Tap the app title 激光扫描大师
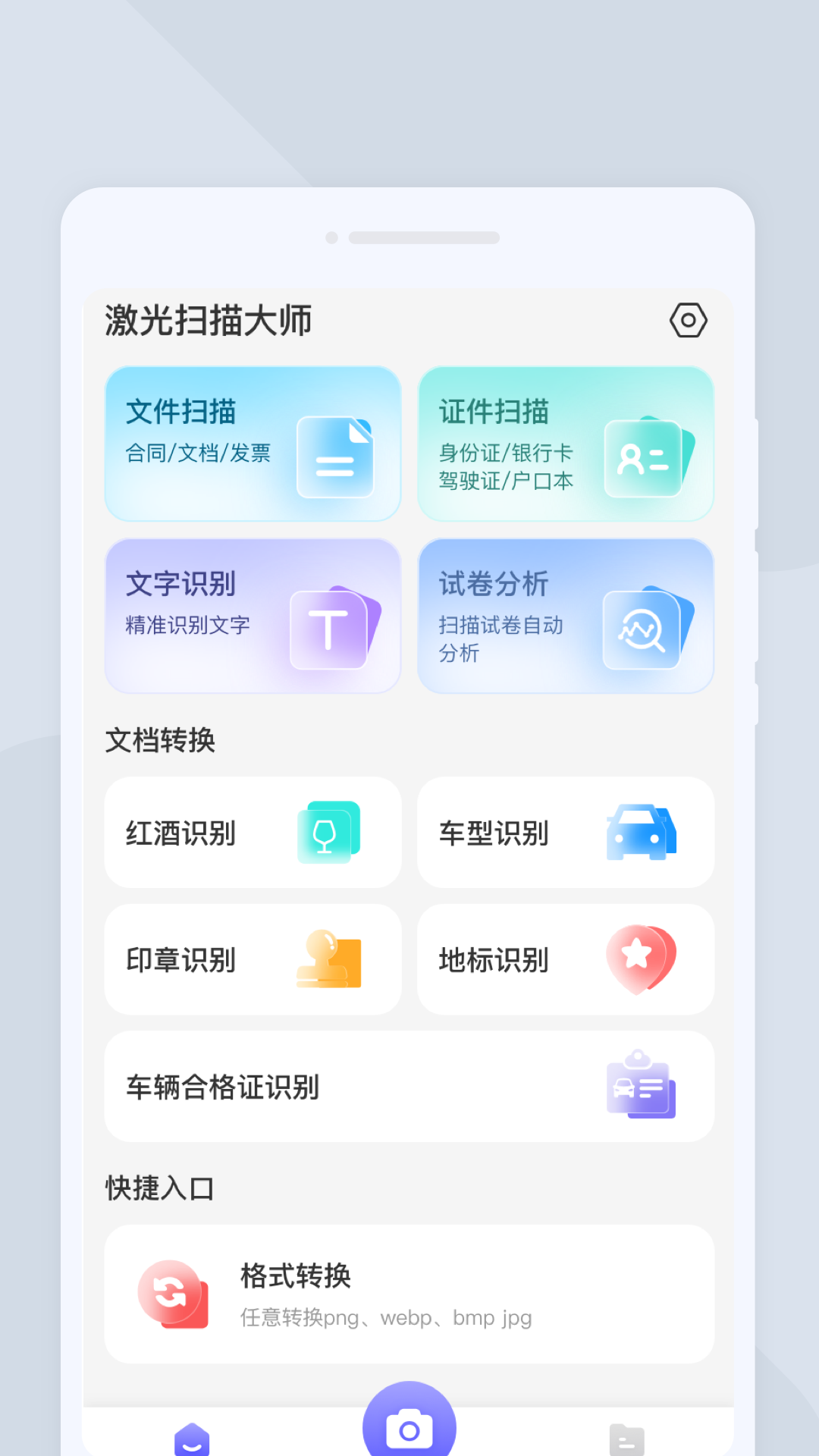This screenshot has height=1456, width=819. 209,320
